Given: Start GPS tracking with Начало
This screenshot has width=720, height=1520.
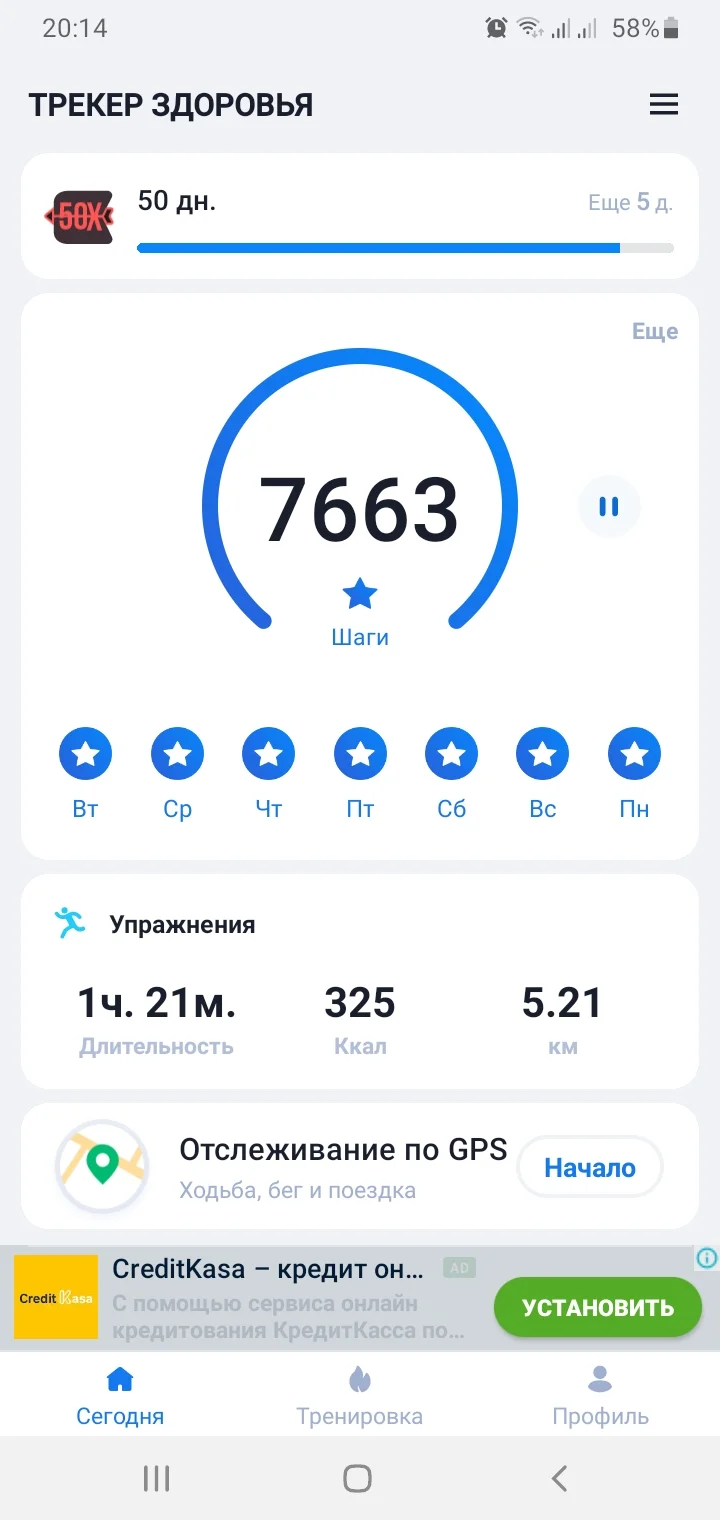Looking at the screenshot, I should [x=589, y=1166].
